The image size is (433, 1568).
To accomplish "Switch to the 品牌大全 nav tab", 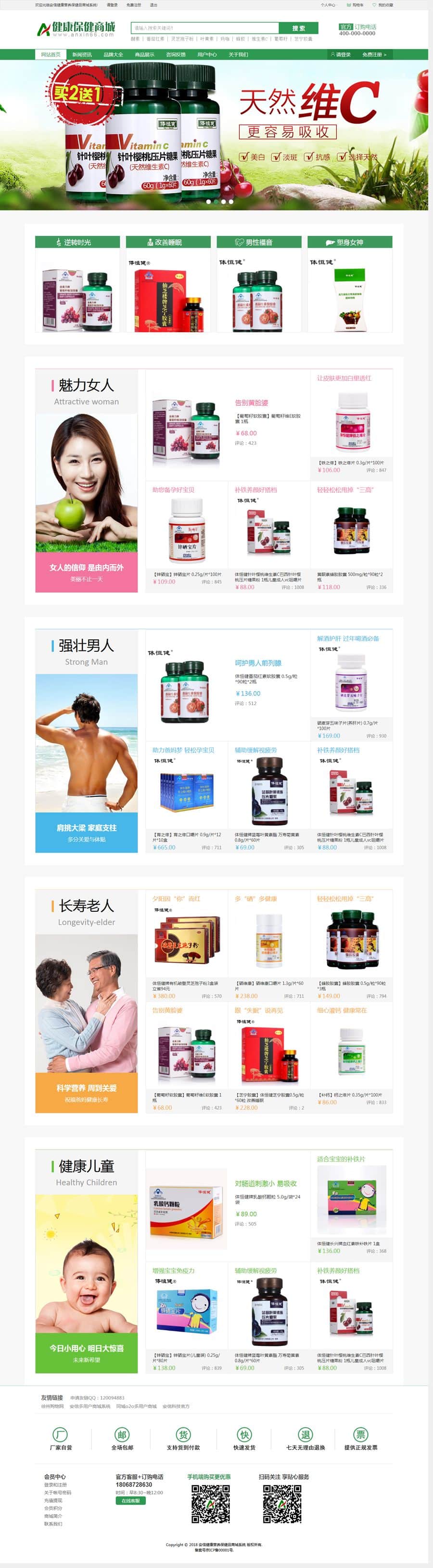I will (x=113, y=55).
